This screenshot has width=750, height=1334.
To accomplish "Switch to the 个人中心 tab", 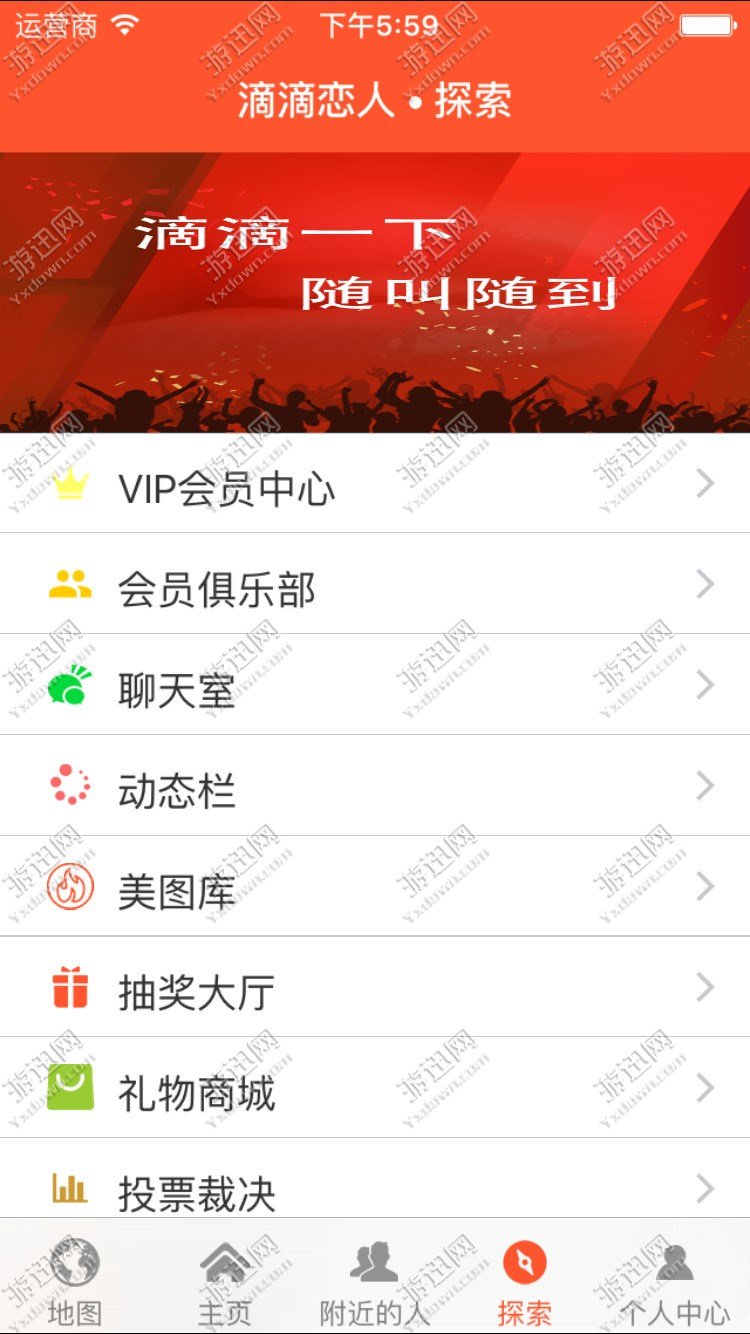I will tap(675, 1280).
